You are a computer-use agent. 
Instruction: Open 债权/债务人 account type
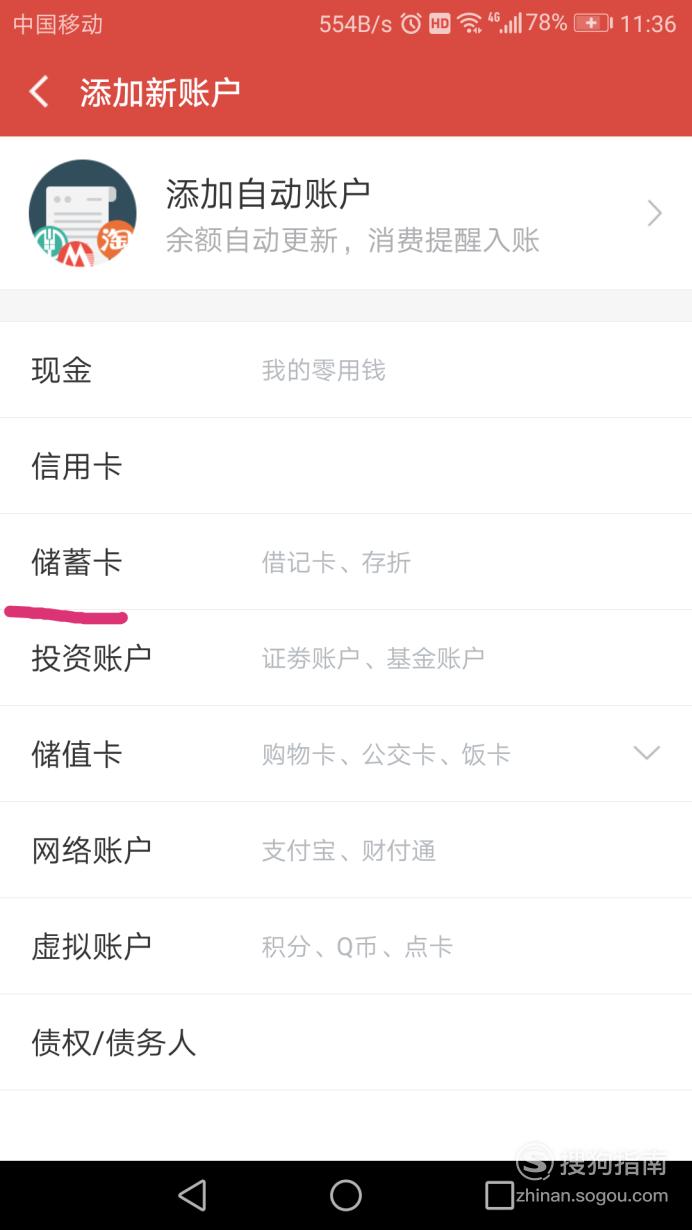tap(346, 1042)
